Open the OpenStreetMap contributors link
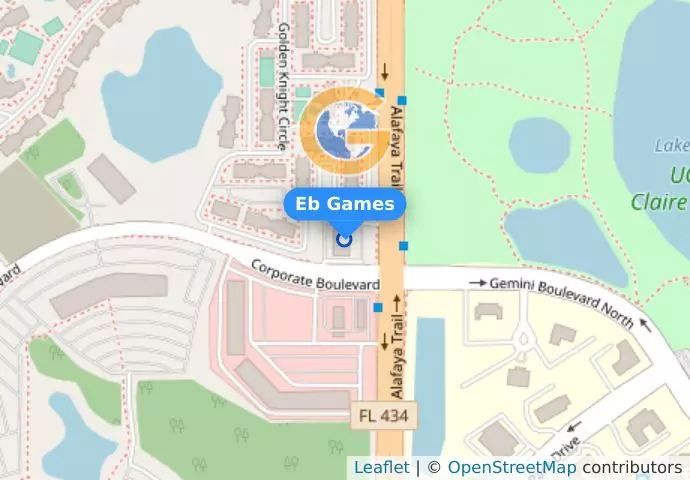The image size is (690, 480). click(511, 467)
